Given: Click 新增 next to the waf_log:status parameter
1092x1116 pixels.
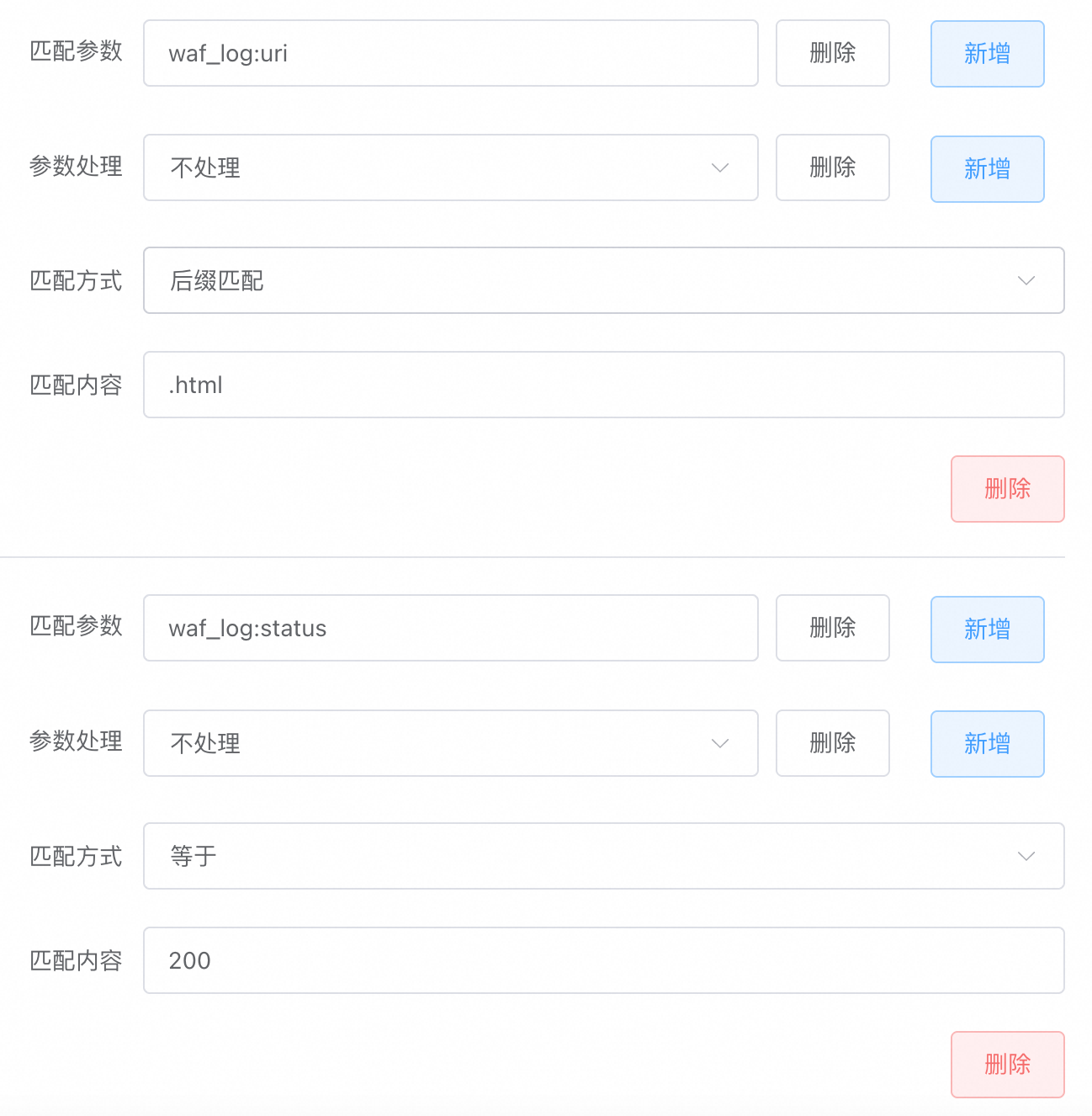Looking at the screenshot, I should point(987,629).
